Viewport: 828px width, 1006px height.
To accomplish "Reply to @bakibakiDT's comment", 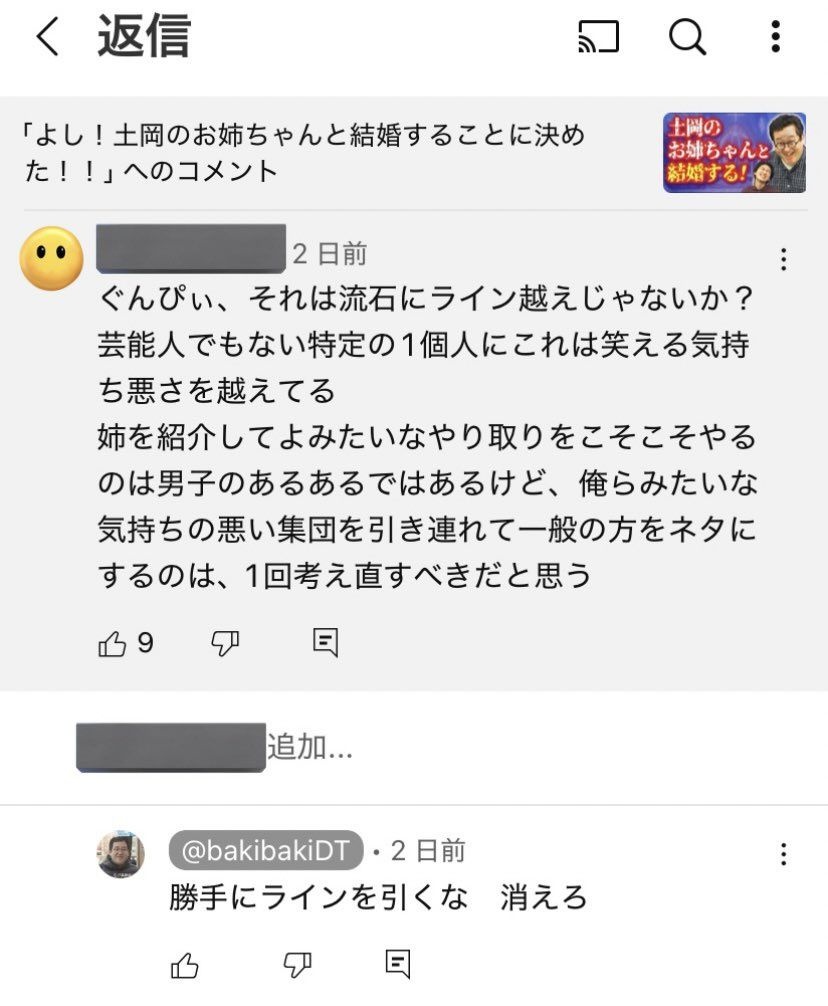I will coord(398,965).
